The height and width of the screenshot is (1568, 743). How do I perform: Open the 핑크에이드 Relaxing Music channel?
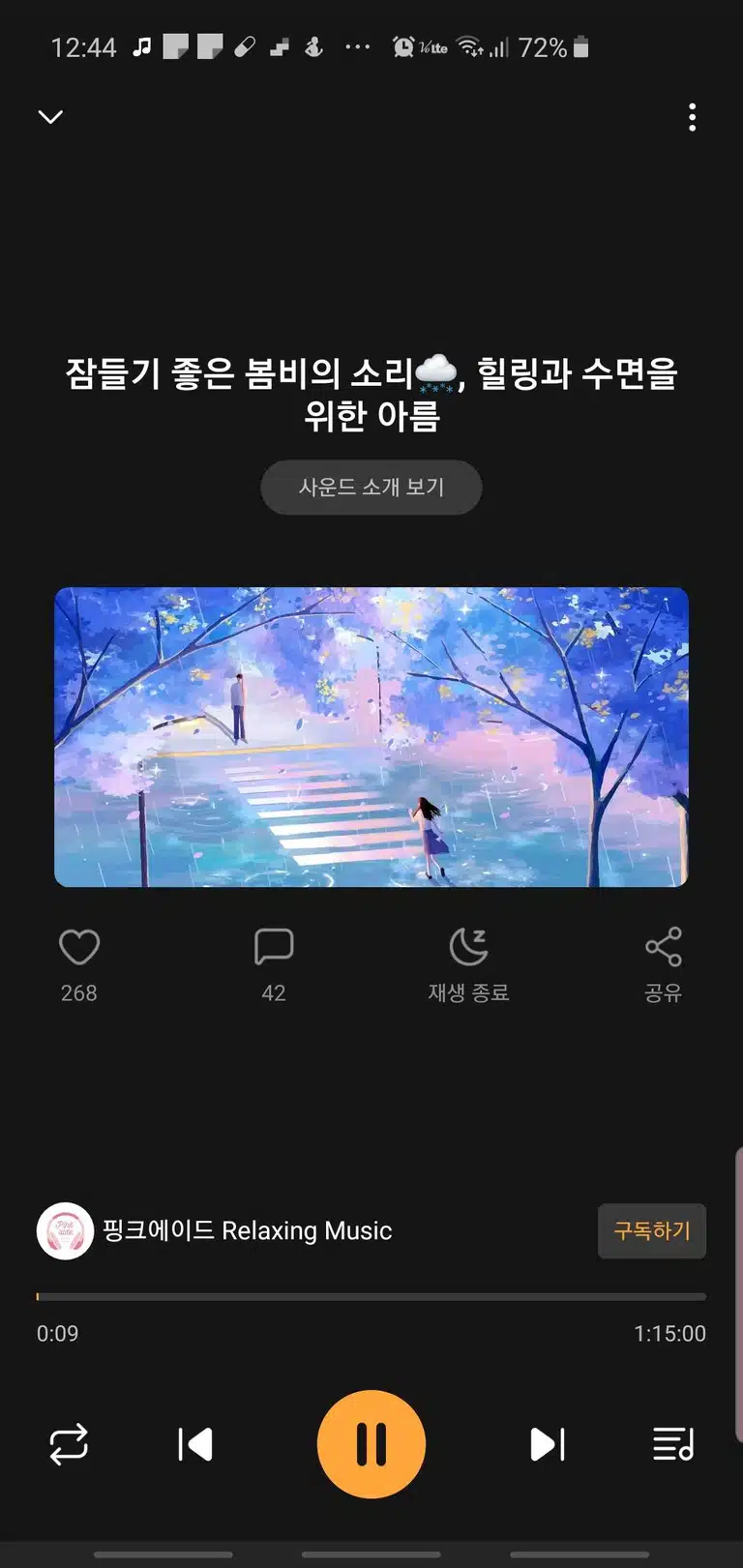tap(215, 1230)
